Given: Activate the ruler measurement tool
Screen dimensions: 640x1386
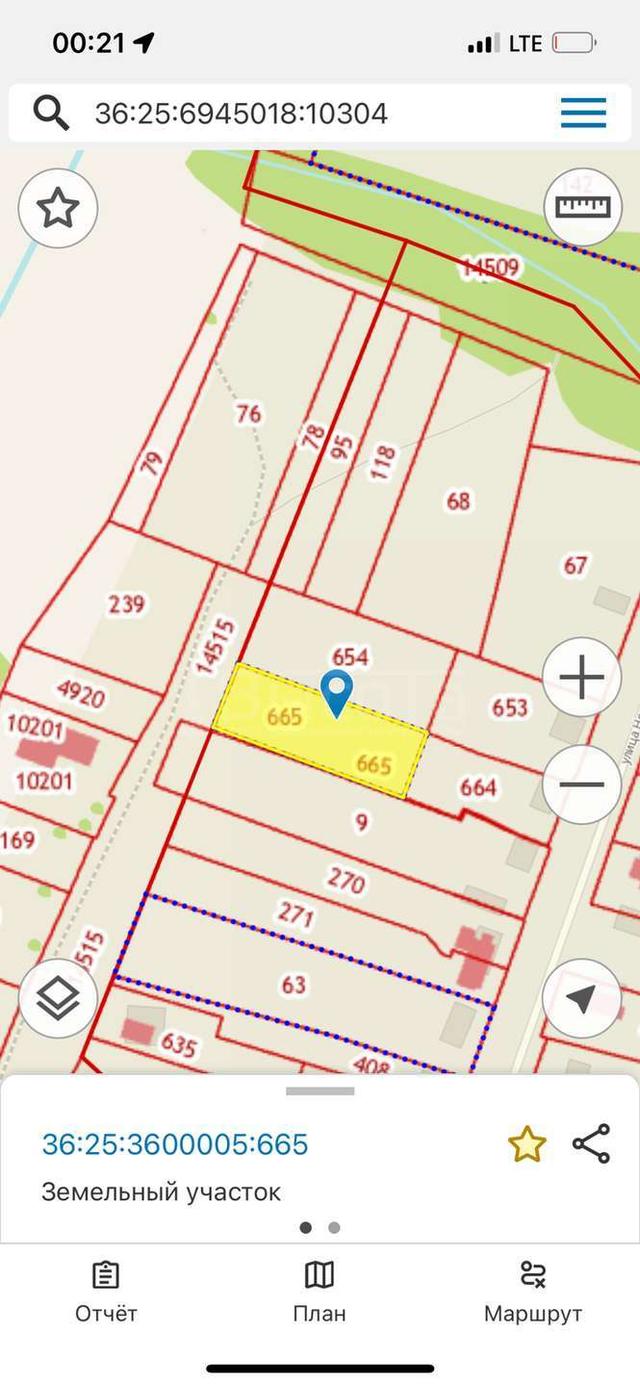Looking at the screenshot, I should click(582, 207).
